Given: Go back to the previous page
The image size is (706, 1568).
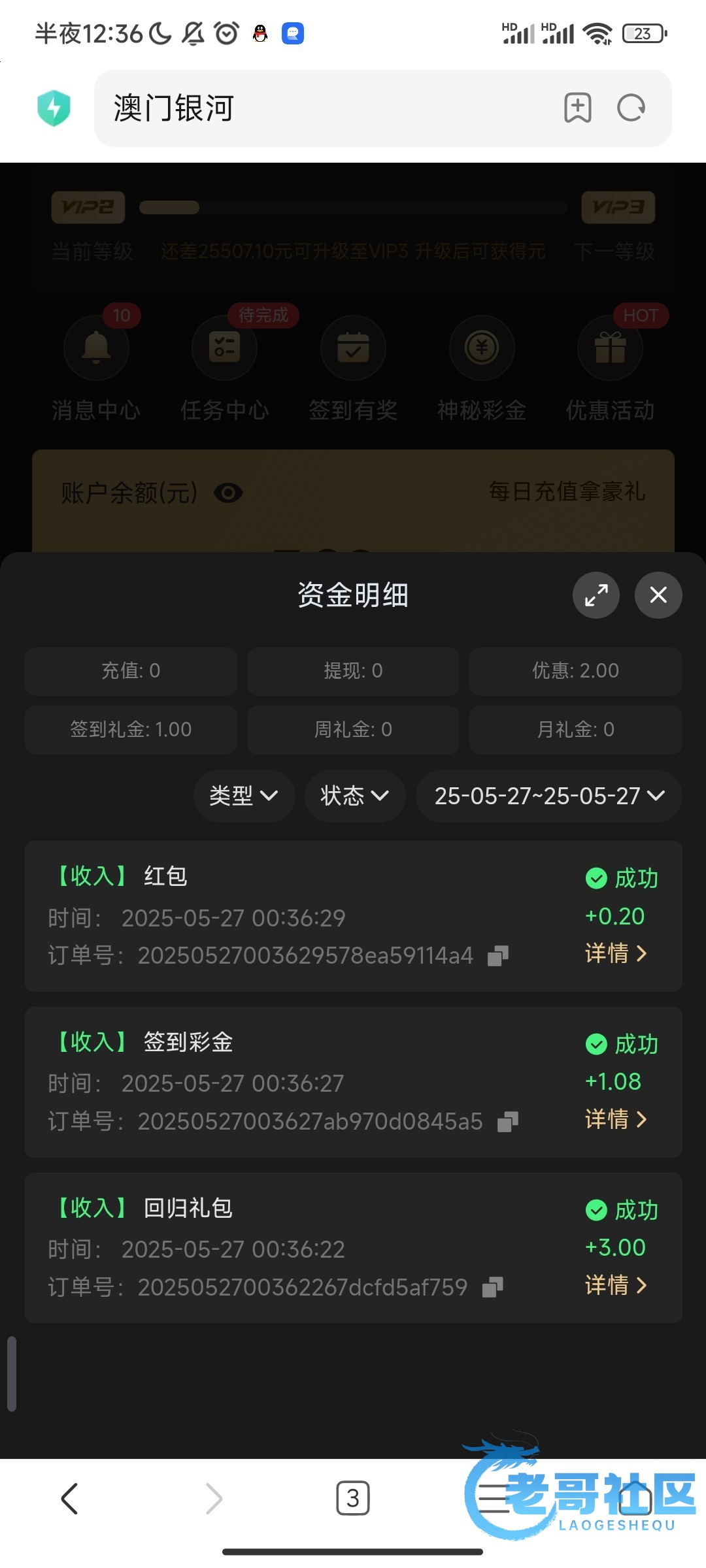Looking at the screenshot, I should 69,1497.
